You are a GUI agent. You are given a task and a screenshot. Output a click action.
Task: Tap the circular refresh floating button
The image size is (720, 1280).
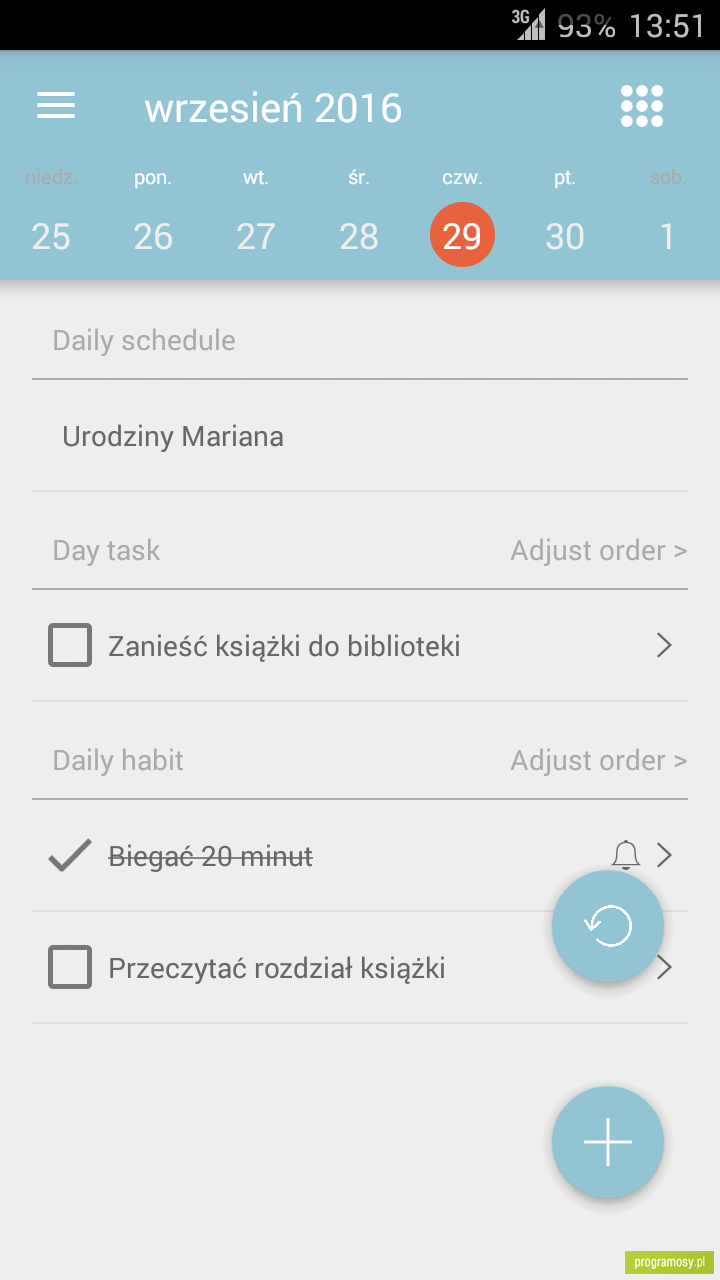tap(608, 926)
